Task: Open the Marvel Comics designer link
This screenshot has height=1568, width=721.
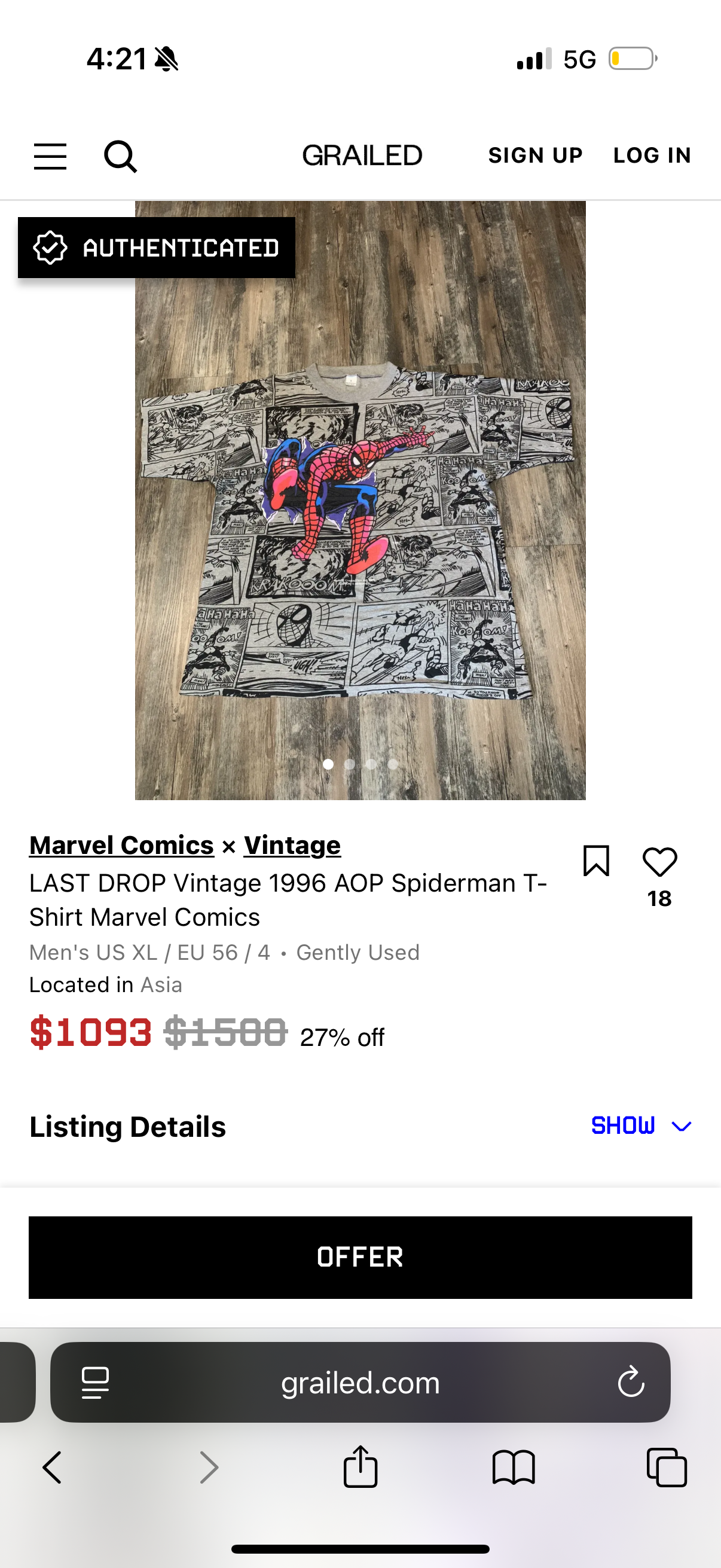Action: coord(122,845)
